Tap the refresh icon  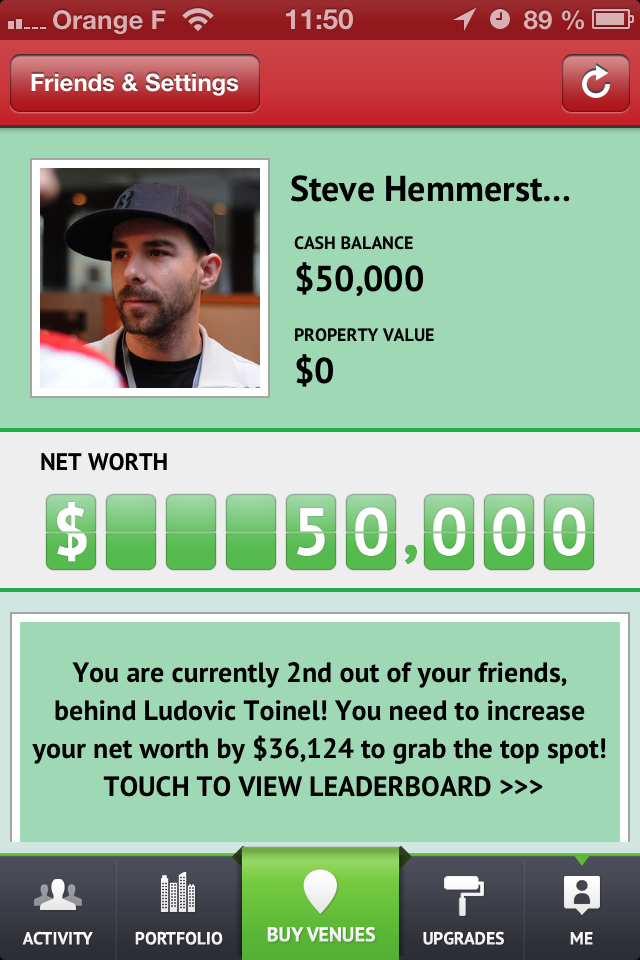pyautogui.click(x=595, y=83)
